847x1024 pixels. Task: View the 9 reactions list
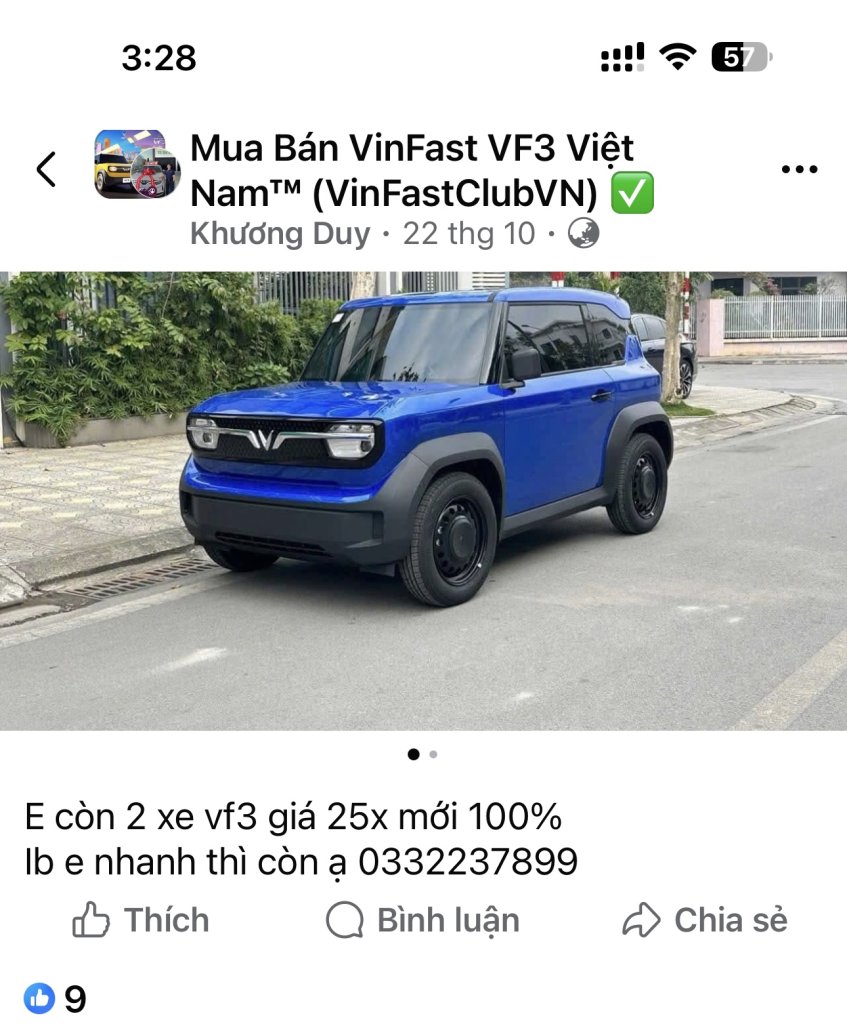[x=56, y=998]
